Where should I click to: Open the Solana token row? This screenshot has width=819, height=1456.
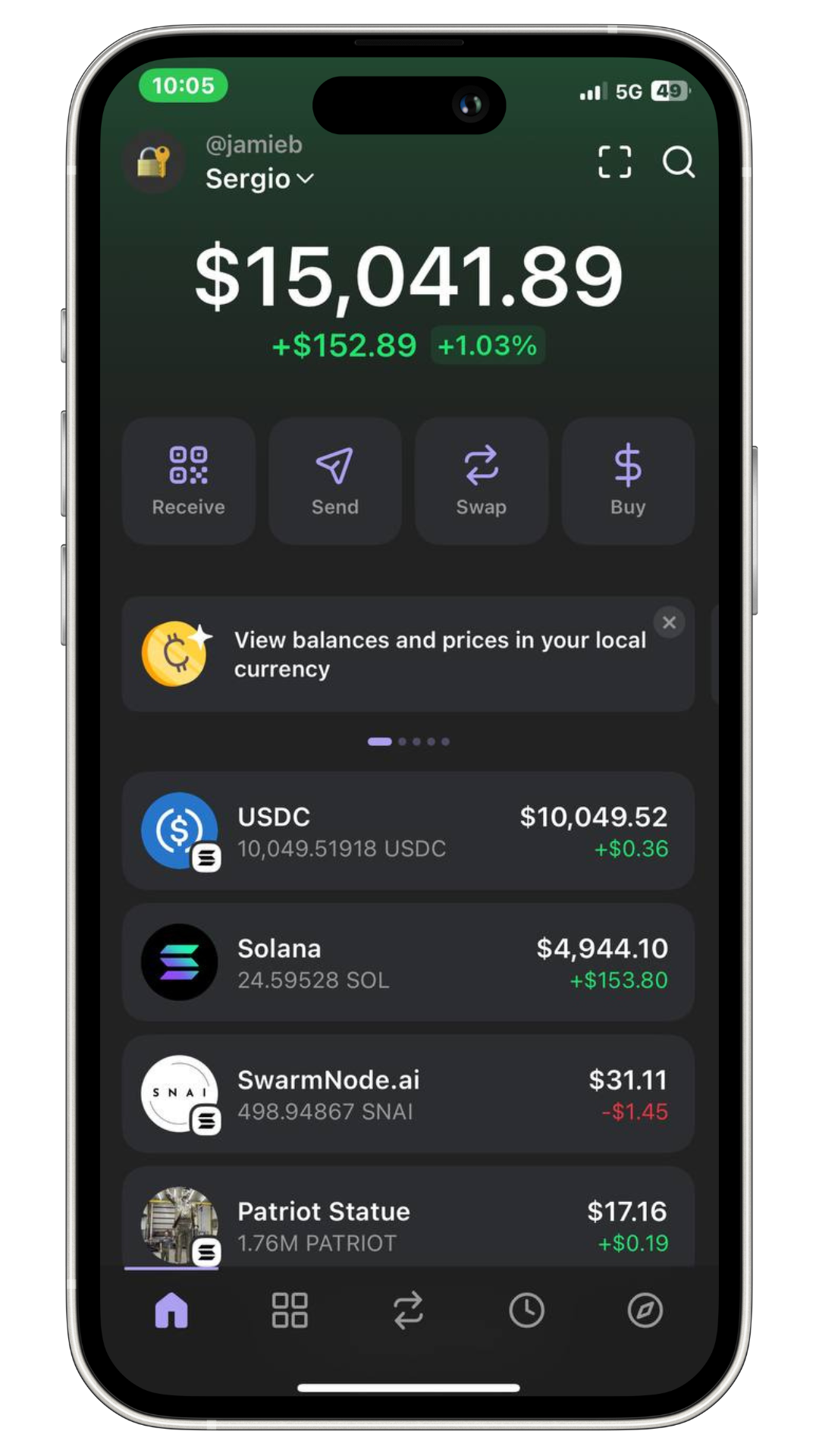(408, 962)
